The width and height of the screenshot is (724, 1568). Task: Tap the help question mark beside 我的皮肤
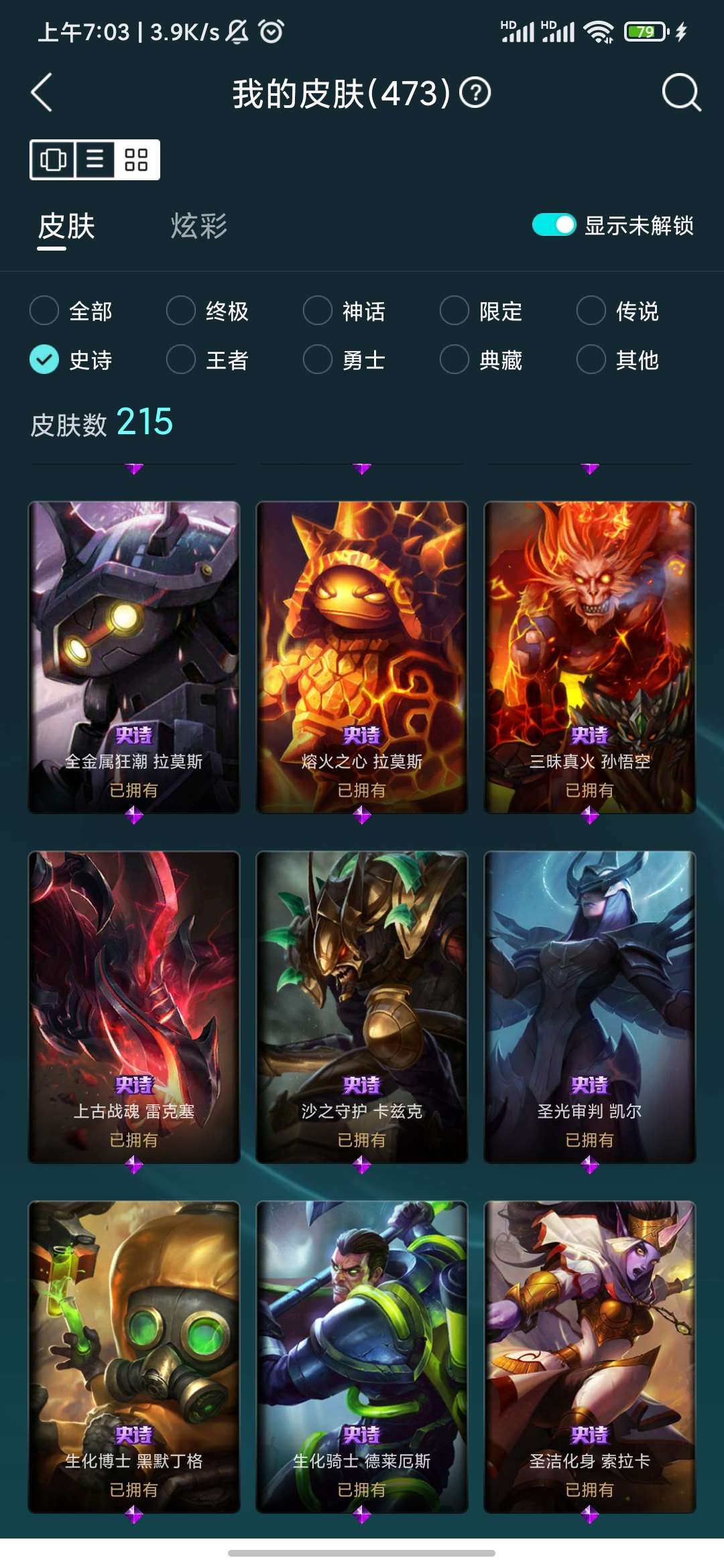477,93
